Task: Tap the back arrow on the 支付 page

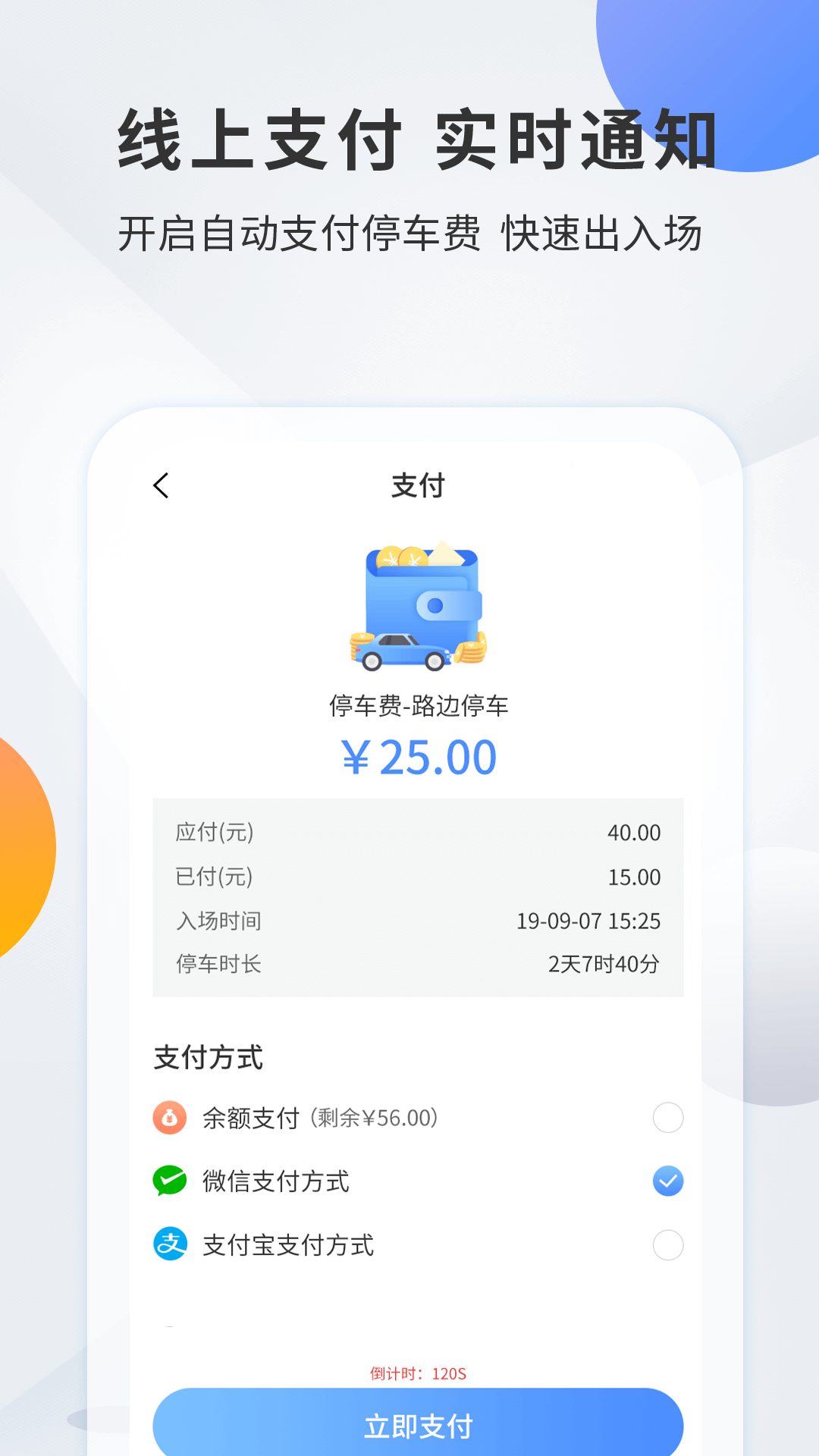Action: (x=161, y=485)
